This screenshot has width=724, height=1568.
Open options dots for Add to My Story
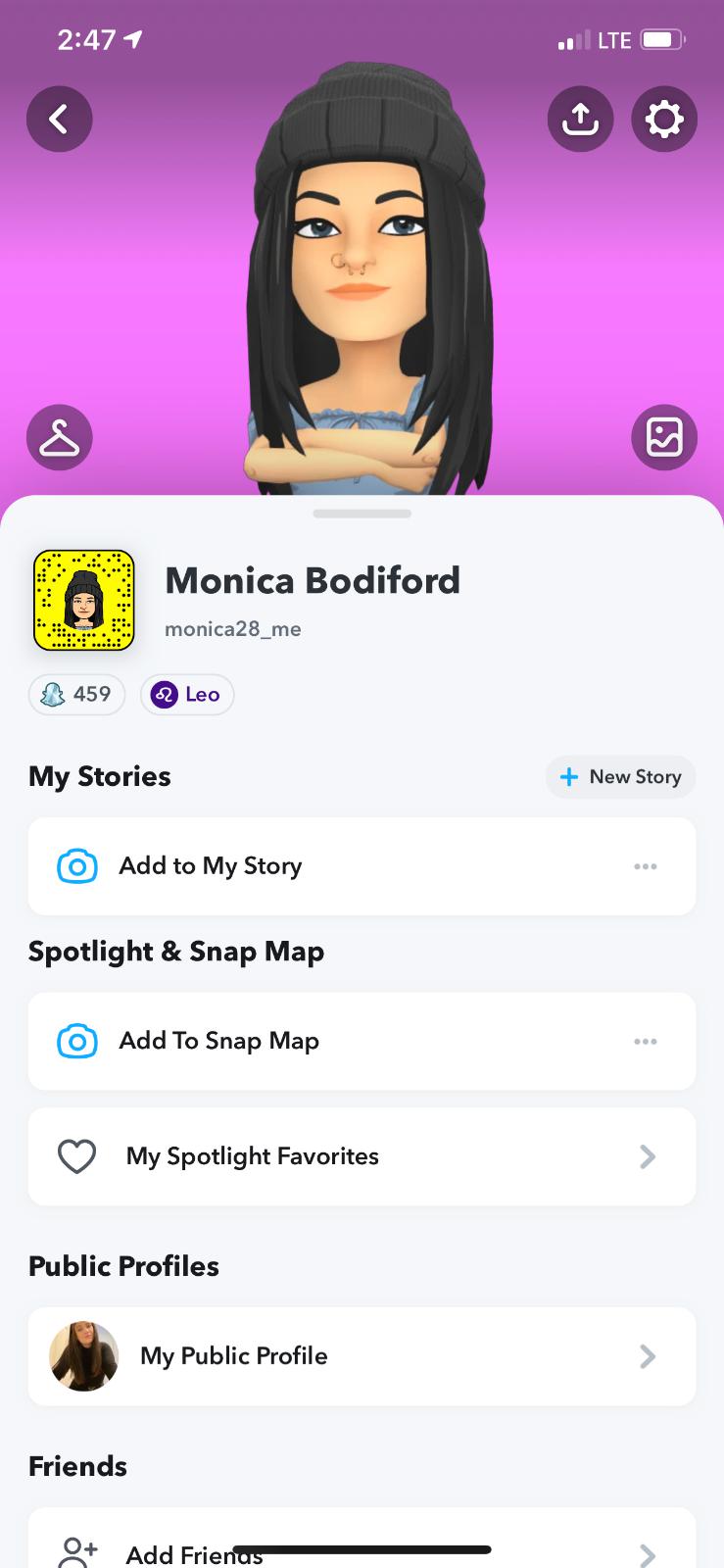coord(645,866)
